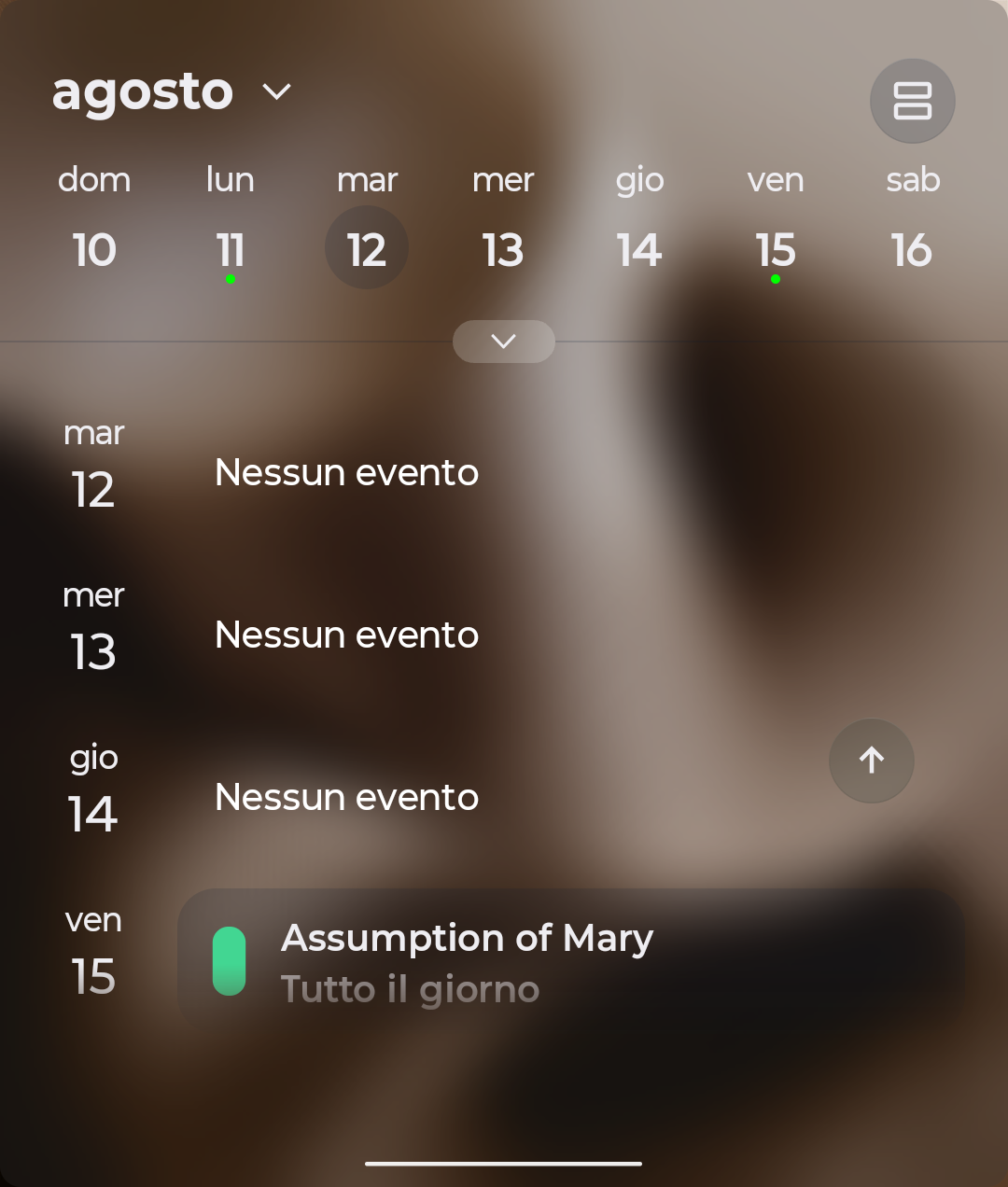Select Monday 11 in the week strip
Screen dimensions: 1008x1187
231,249
